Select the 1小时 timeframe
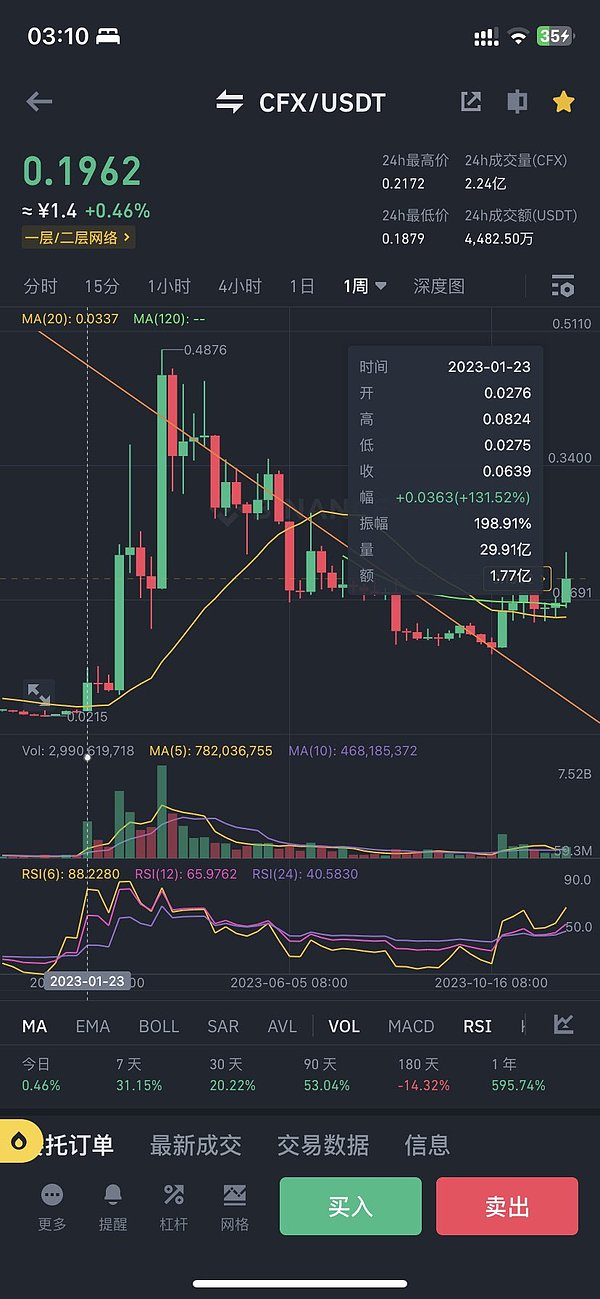600x1299 pixels. (x=169, y=286)
